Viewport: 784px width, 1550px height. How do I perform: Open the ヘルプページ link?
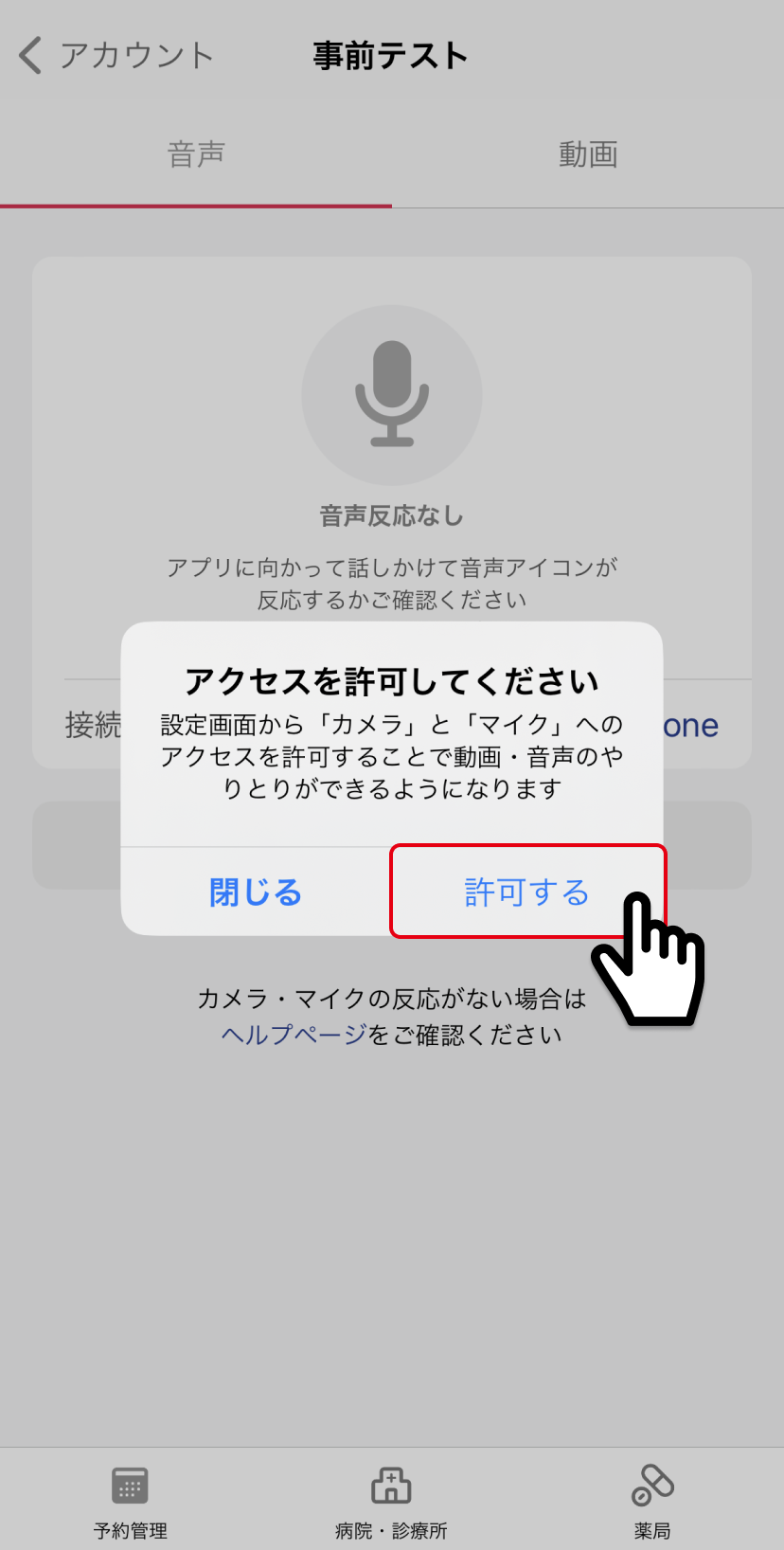coord(294,1035)
